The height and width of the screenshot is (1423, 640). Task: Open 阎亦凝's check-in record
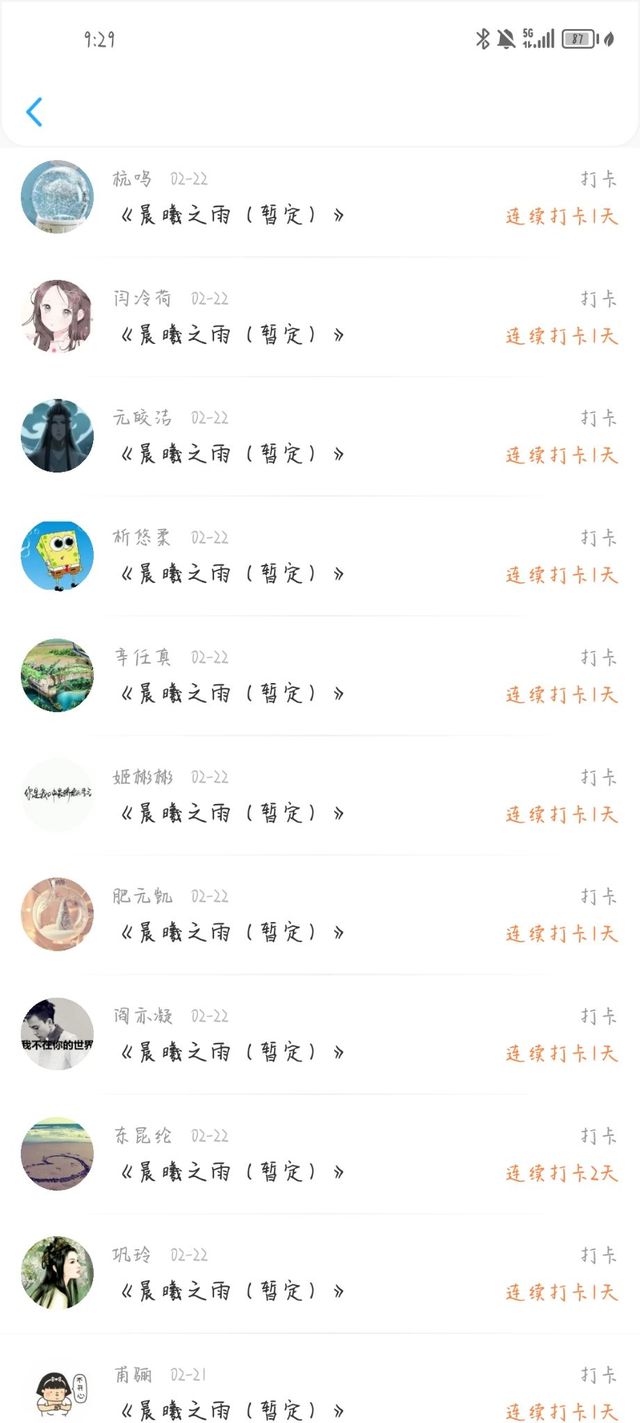pos(320,1035)
